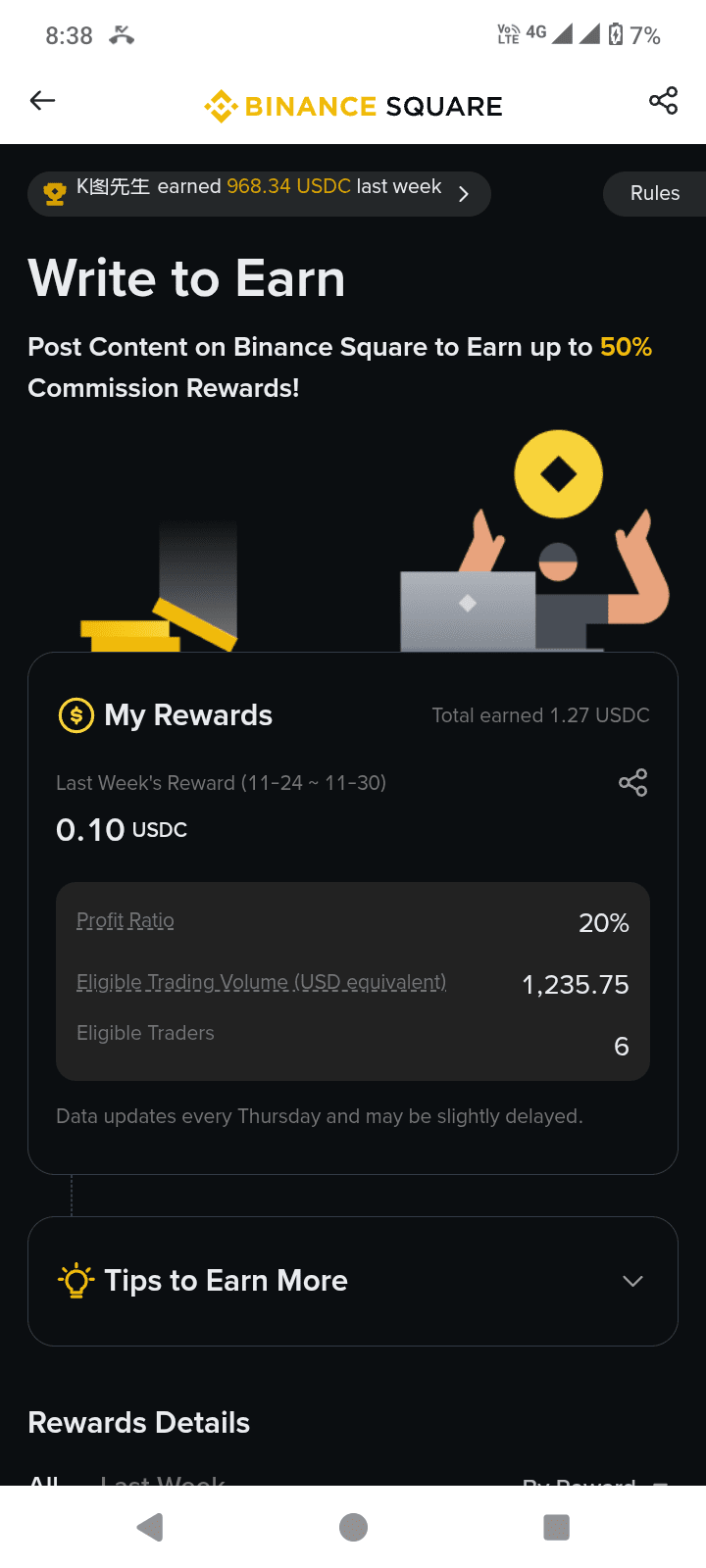Open recent apps

pyautogui.click(x=556, y=1527)
